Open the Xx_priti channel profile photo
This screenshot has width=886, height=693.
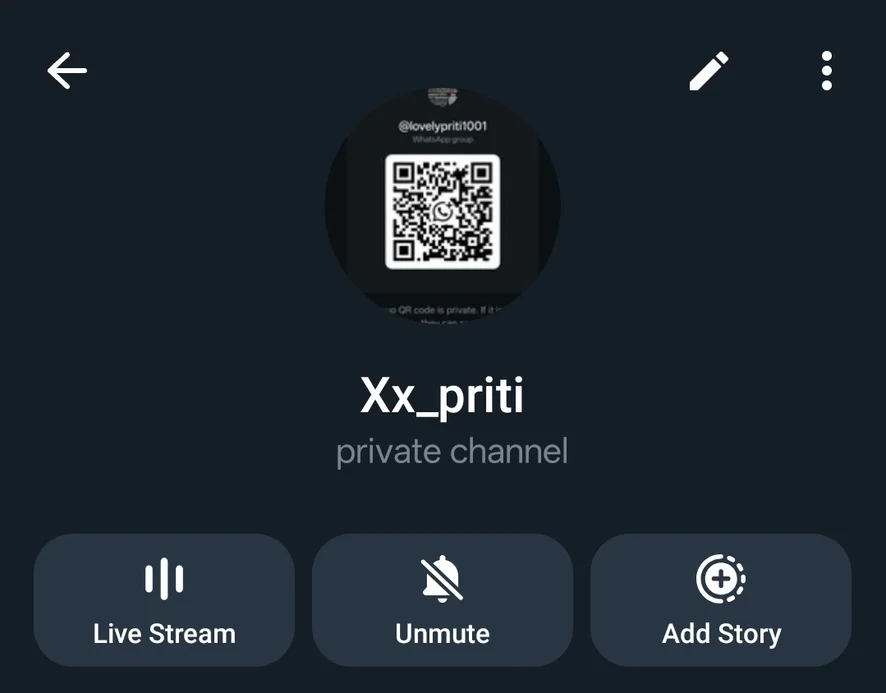pyautogui.click(x=442, y=205)
